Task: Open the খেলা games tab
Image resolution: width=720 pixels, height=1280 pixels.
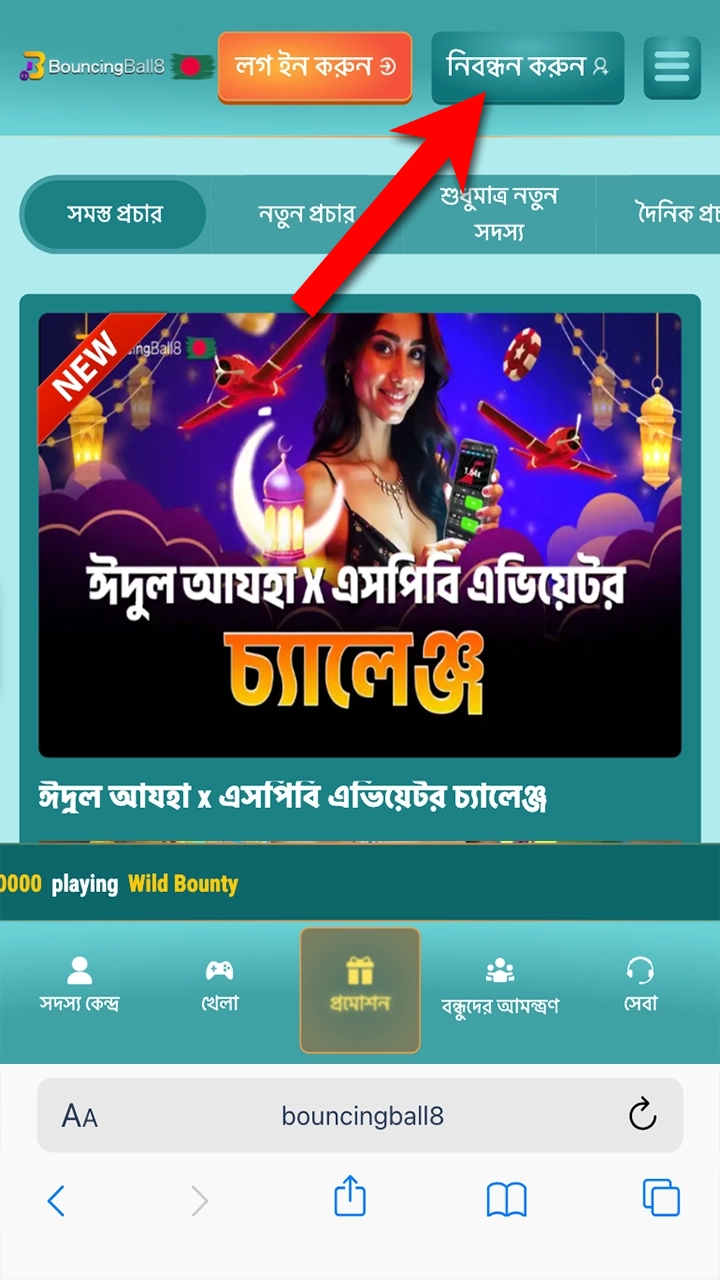Action: 219,985
